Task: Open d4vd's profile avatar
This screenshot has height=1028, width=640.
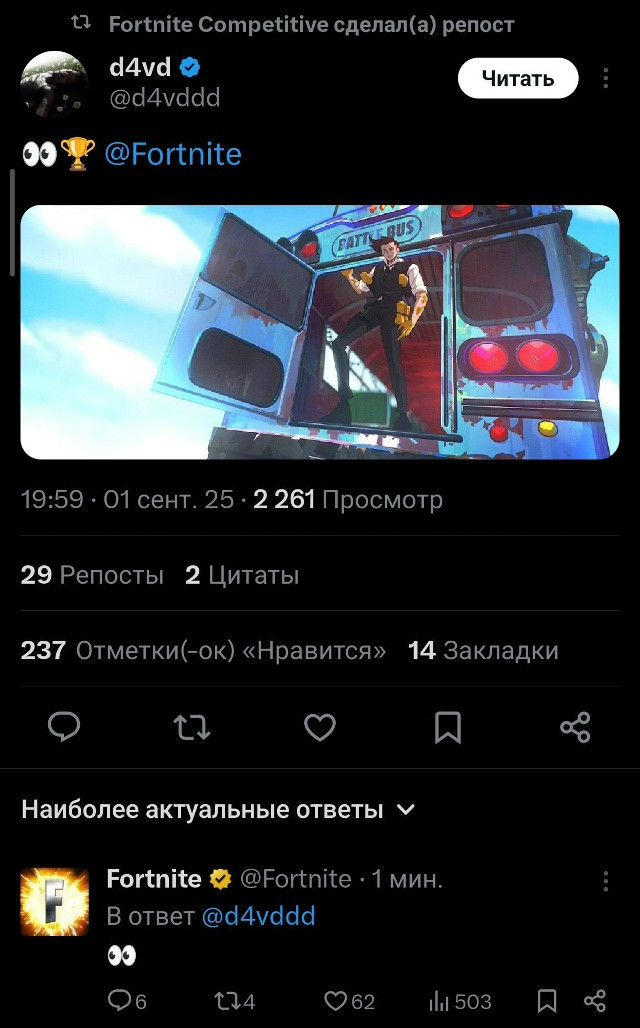Action: click(x=54, y=84)
